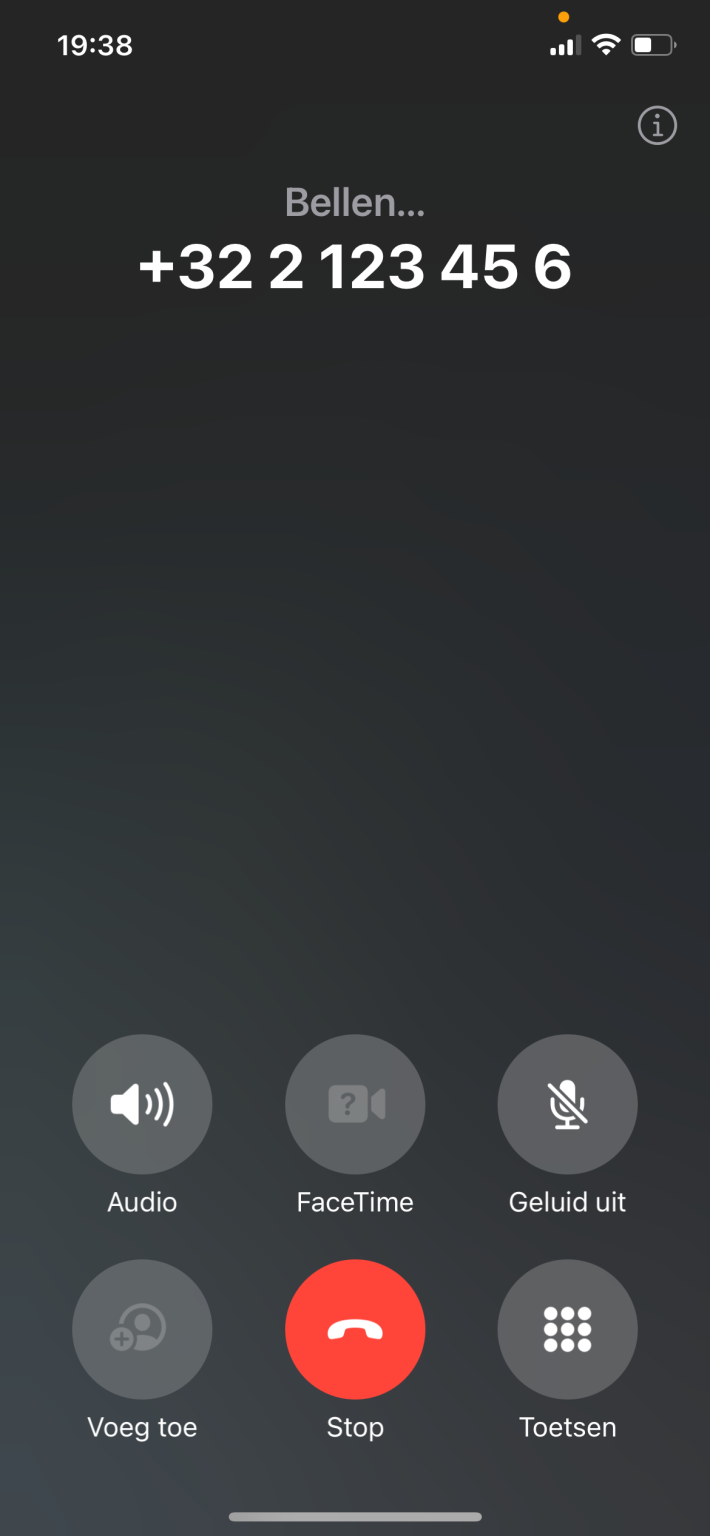End the call with Stop
The height and width of the screenshot is (1536, 710).
pos(355,1329)
